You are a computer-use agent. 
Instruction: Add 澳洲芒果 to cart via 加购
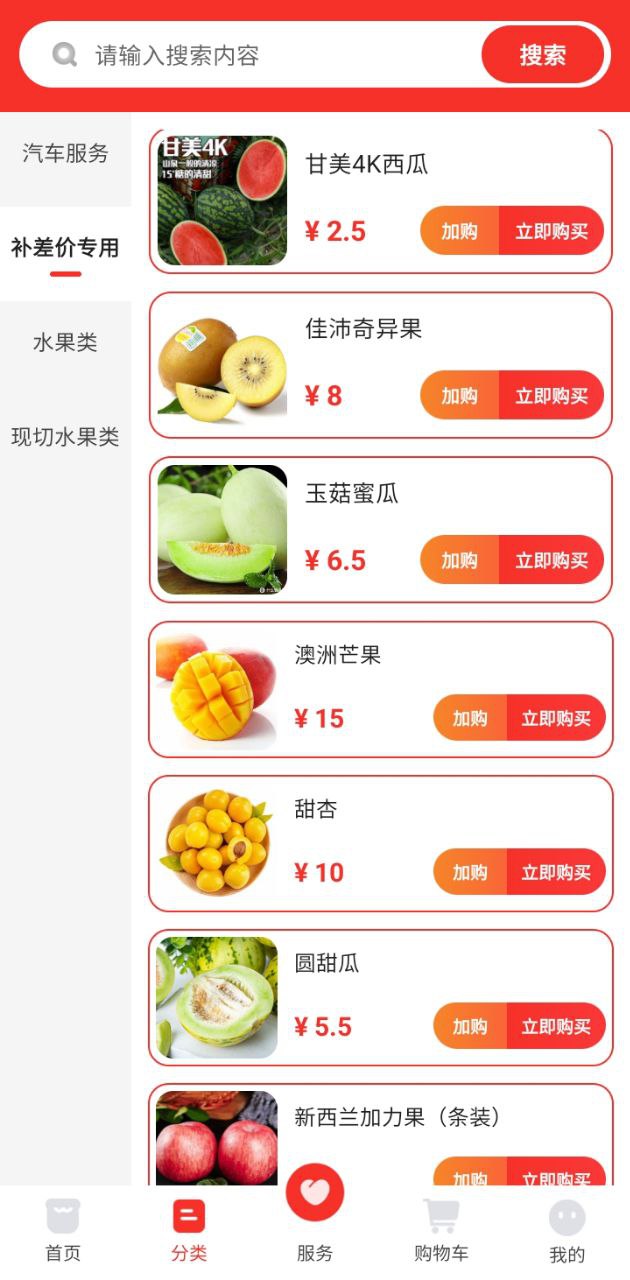point(470,718)
